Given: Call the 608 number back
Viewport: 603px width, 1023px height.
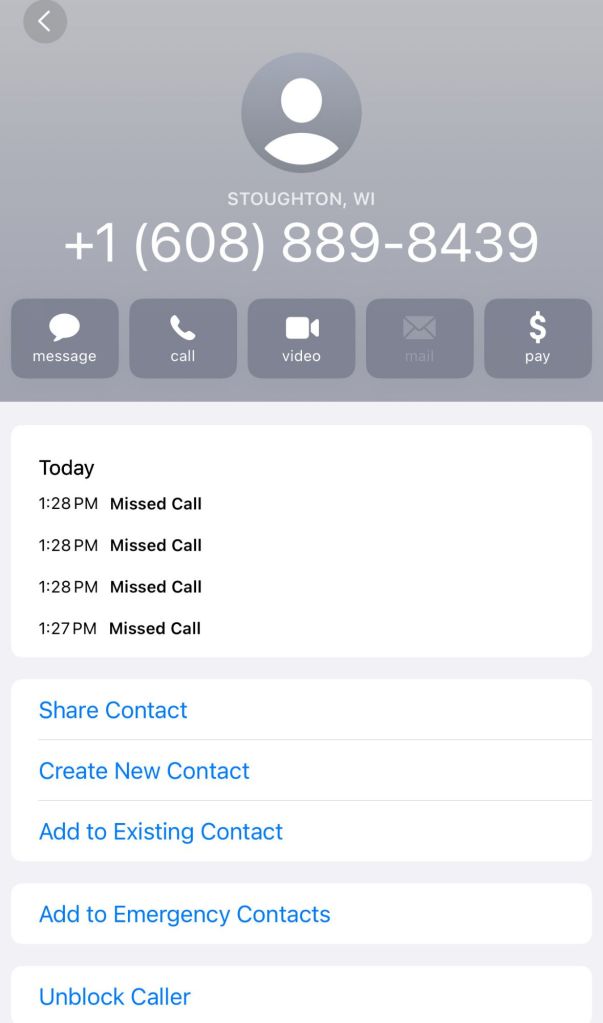Looking at the screenshot, I should [x=183, y=338].
